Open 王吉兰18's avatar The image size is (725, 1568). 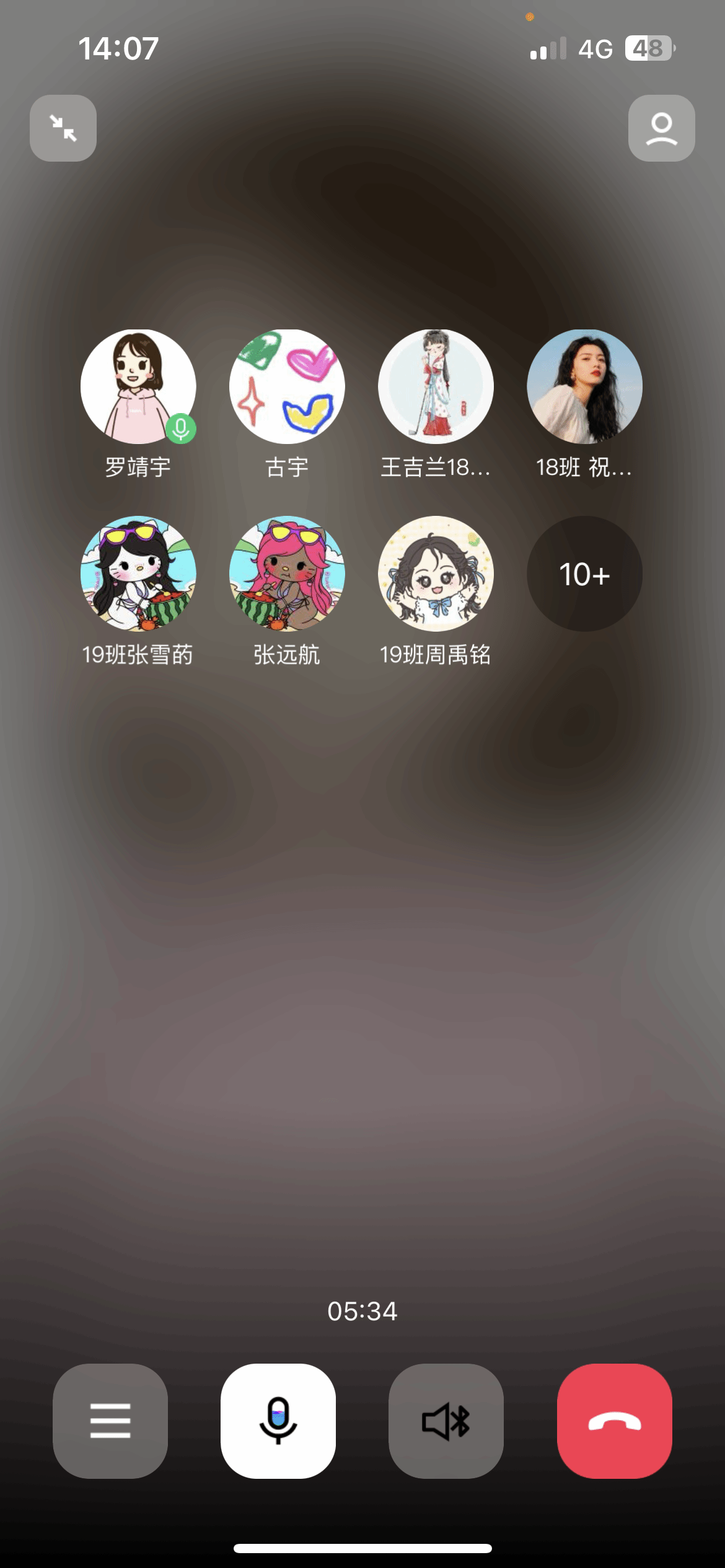(x=436, y=387)
